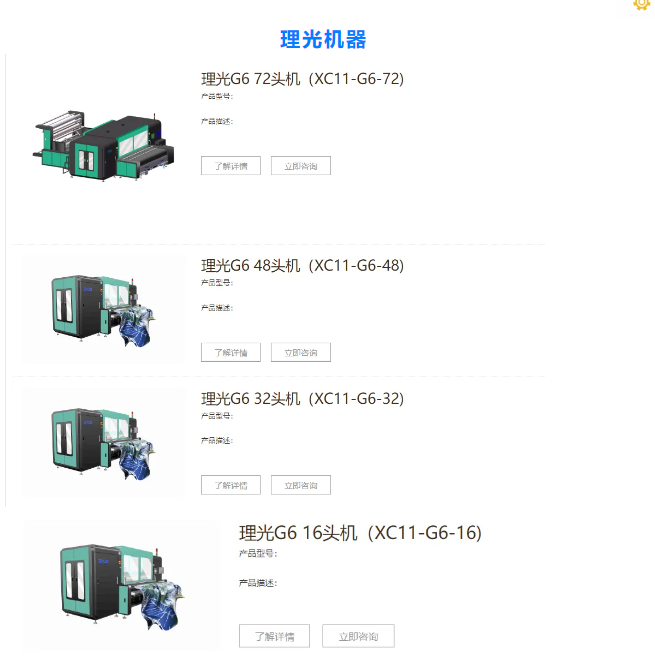This screenshot has height=661, width=655.
Task: Tap 了解详情 for the 理光G6 72头机
Action: click(x=231, y=166)
